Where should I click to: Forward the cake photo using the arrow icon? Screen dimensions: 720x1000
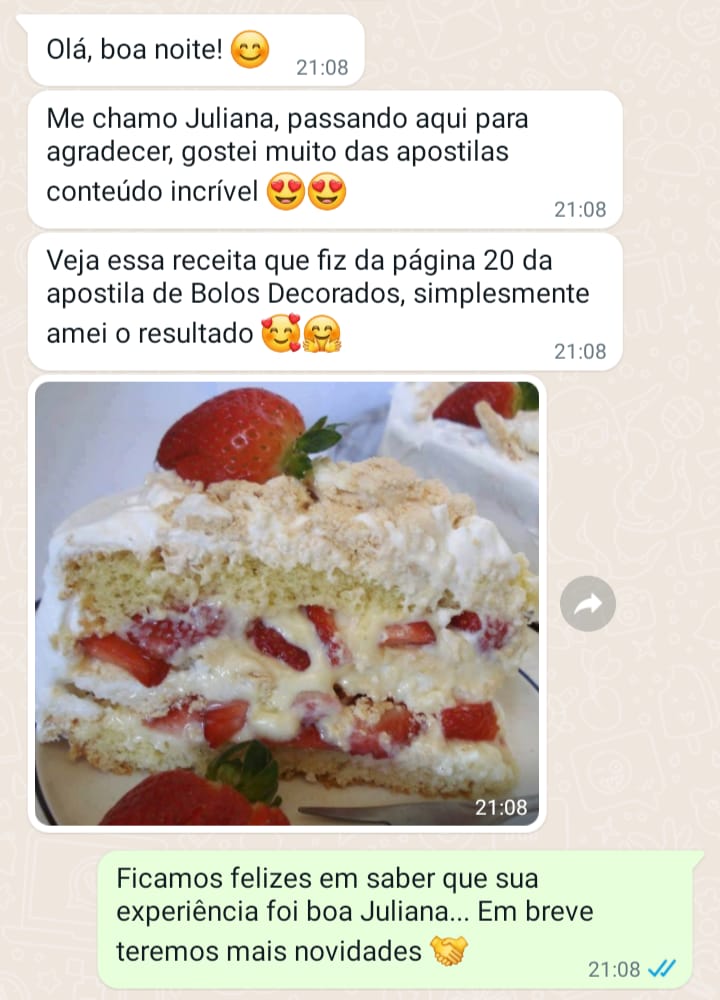tap(587, 603)
